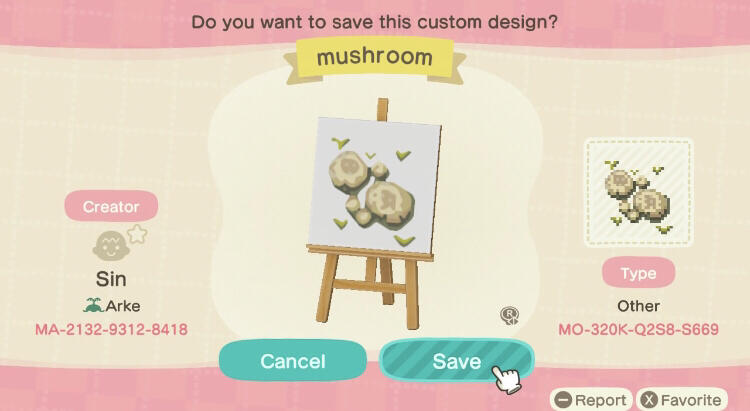Save the mushroom custom design
Image resolution: width=750 pixels, height=411 pixels.
(x=456, y=361)
